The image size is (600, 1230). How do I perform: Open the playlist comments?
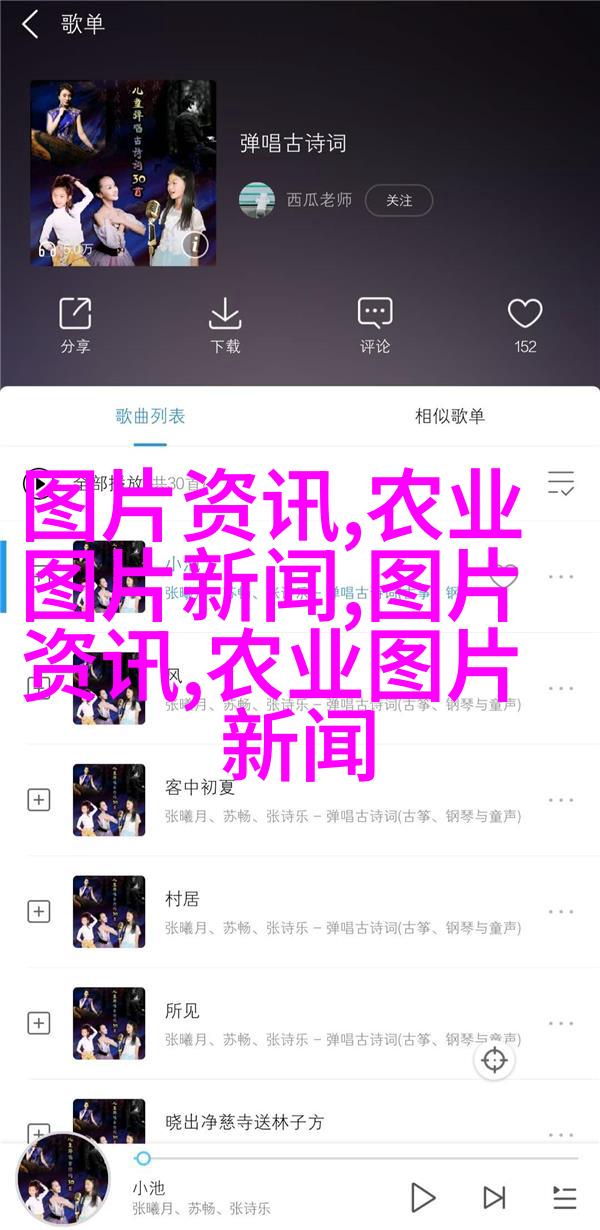point(375,325)
